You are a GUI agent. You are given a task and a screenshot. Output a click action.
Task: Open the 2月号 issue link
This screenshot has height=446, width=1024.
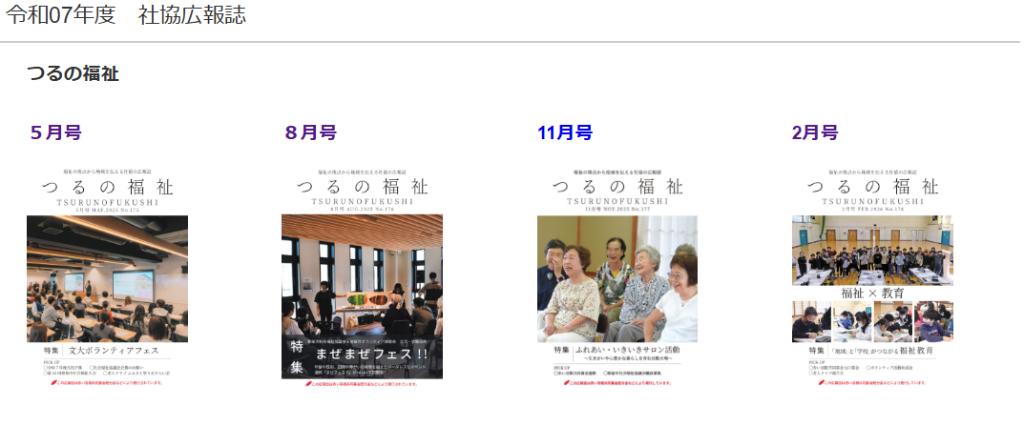[815, 133]
